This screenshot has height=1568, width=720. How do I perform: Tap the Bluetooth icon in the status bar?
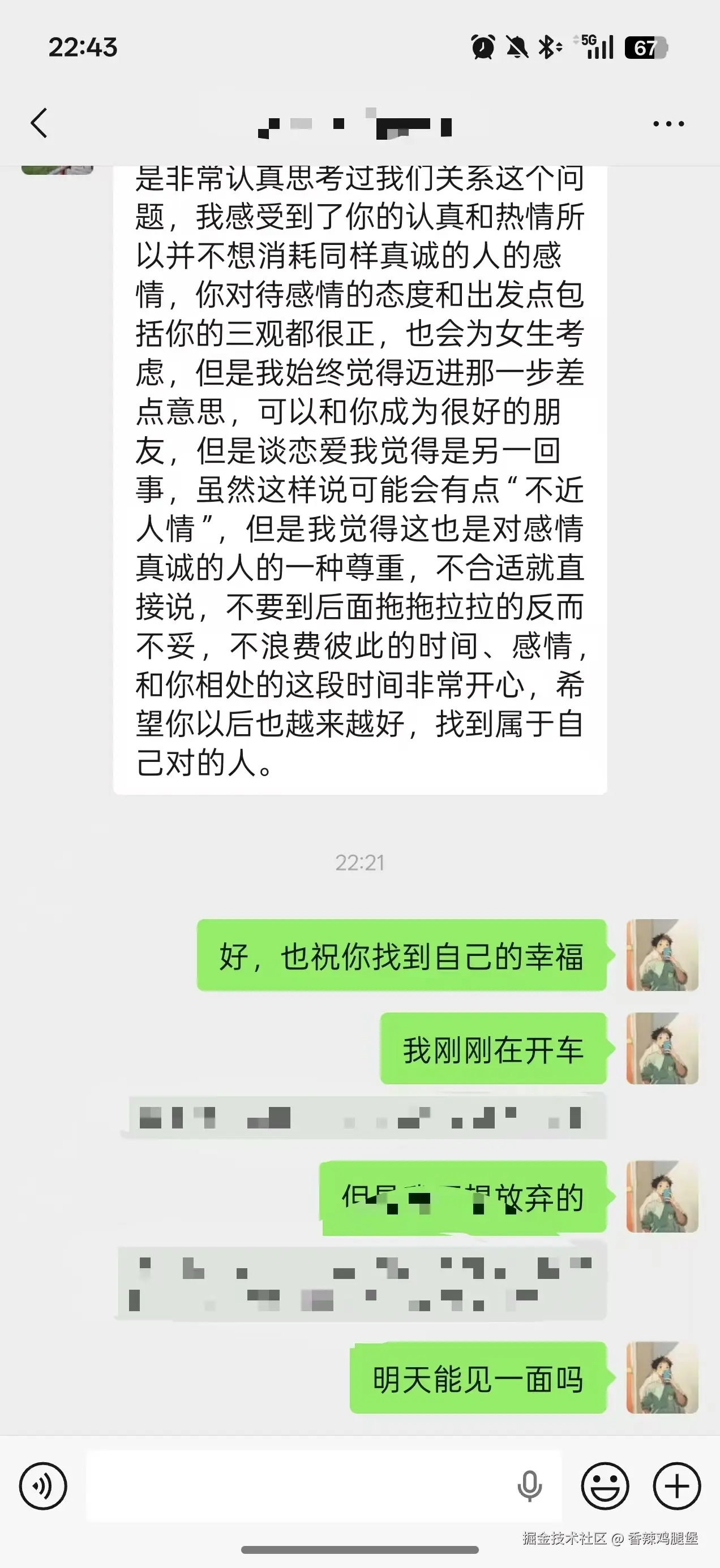546,46
